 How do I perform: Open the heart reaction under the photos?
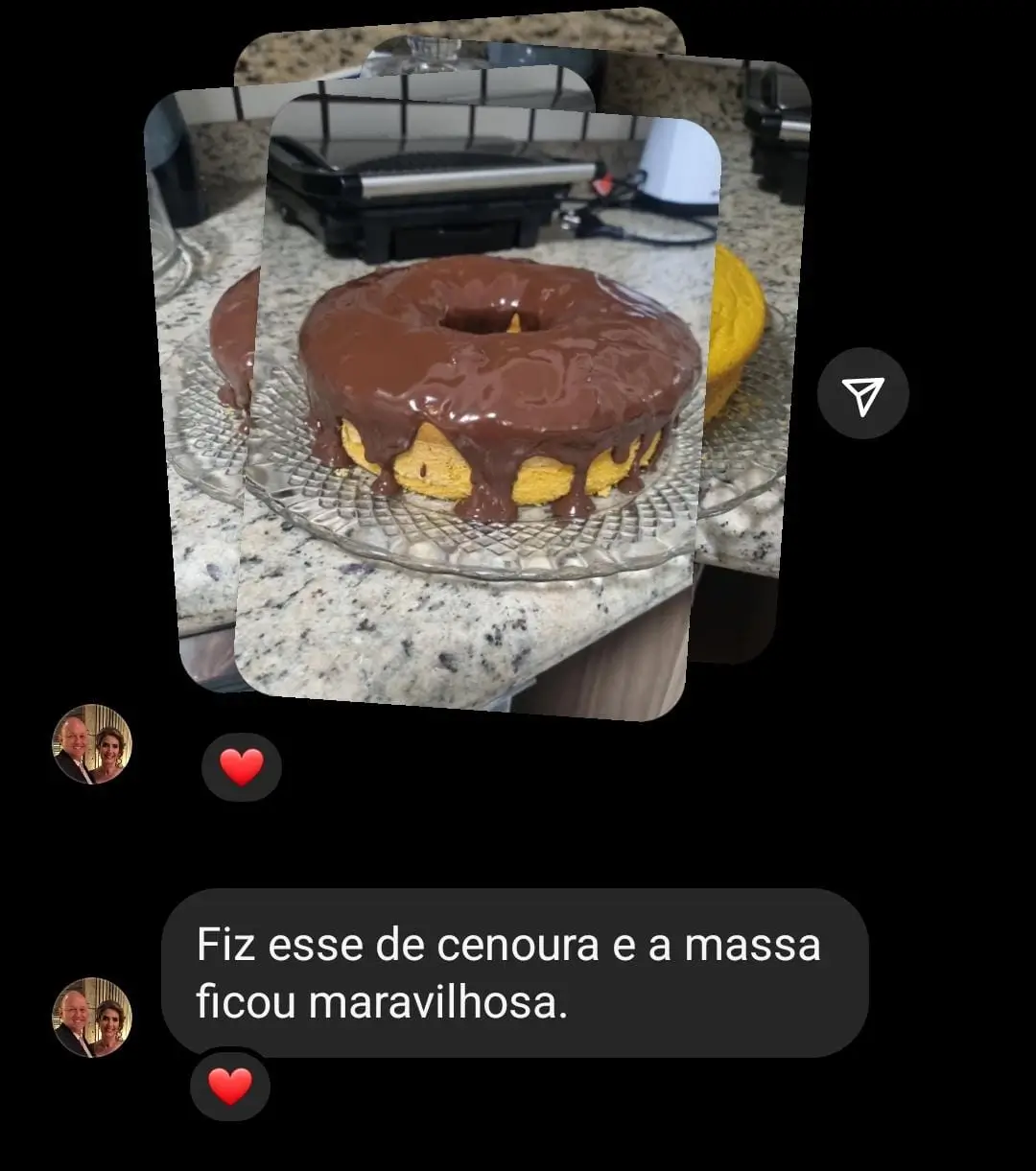pos(241,767)
